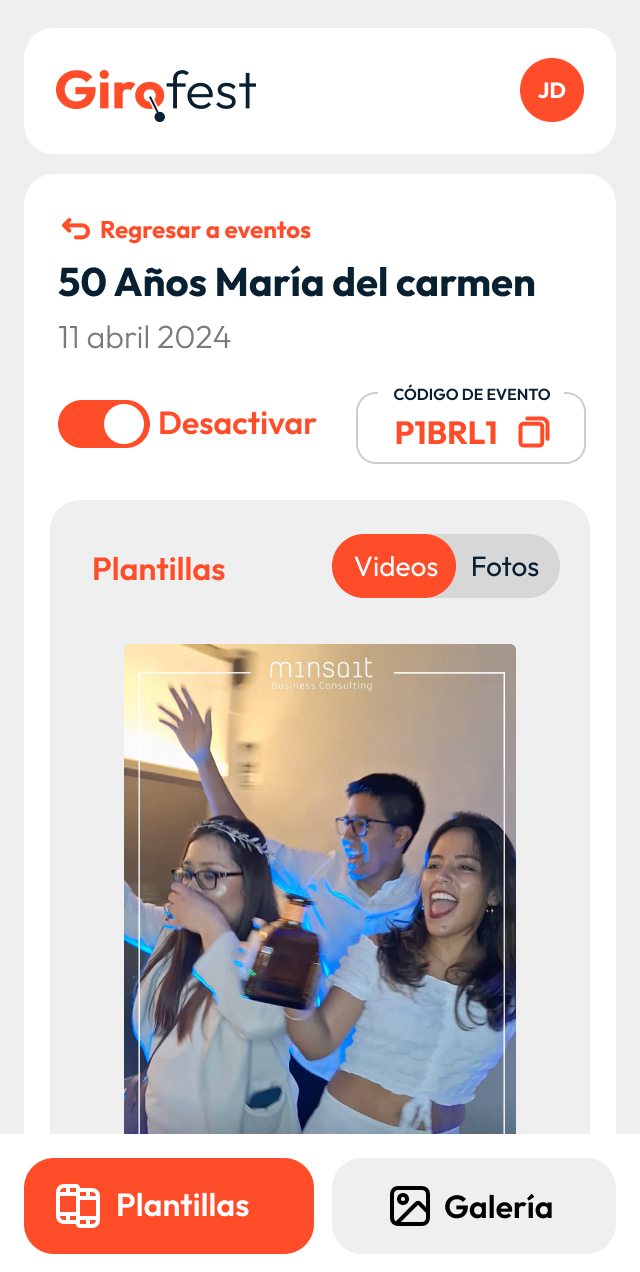Toggle the Desactivar event switch
This screenshot has width=640, height=1272.
coord(104,424)
